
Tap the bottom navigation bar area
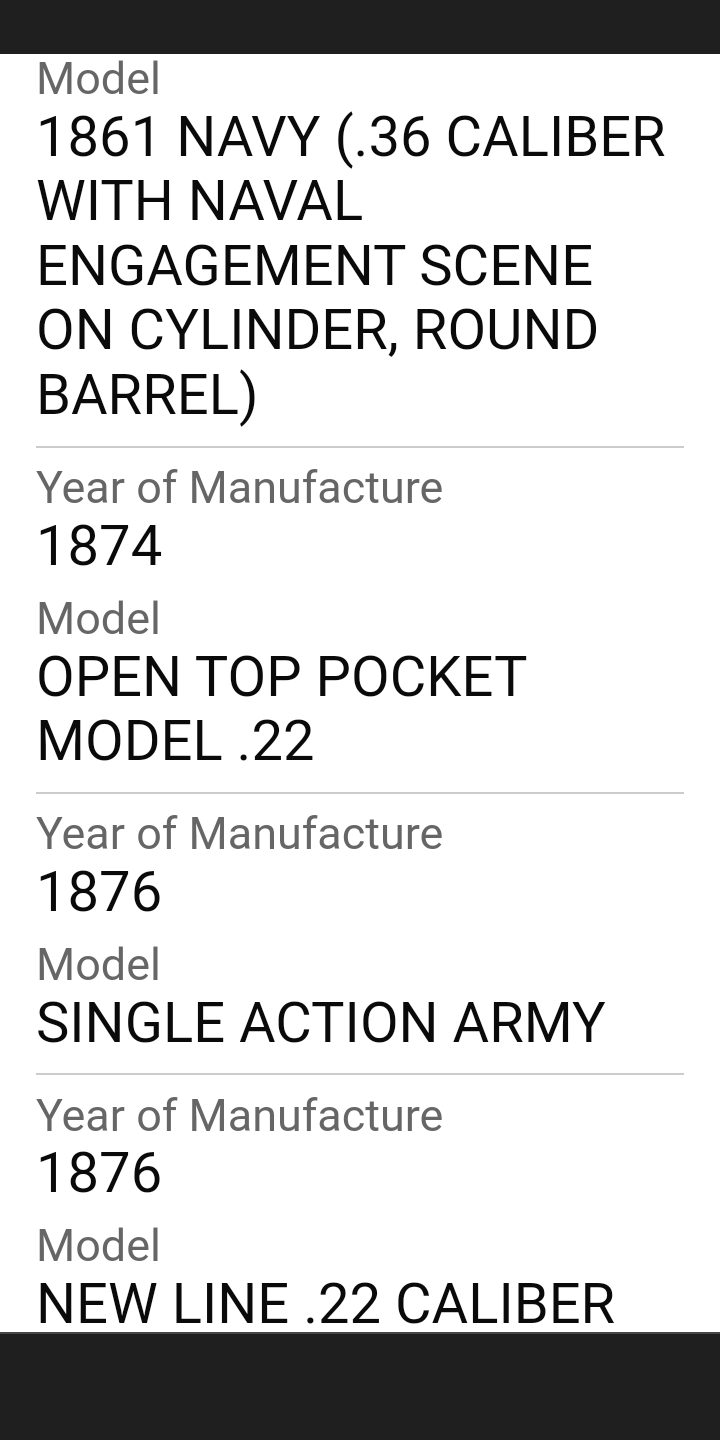[360, 1390]
